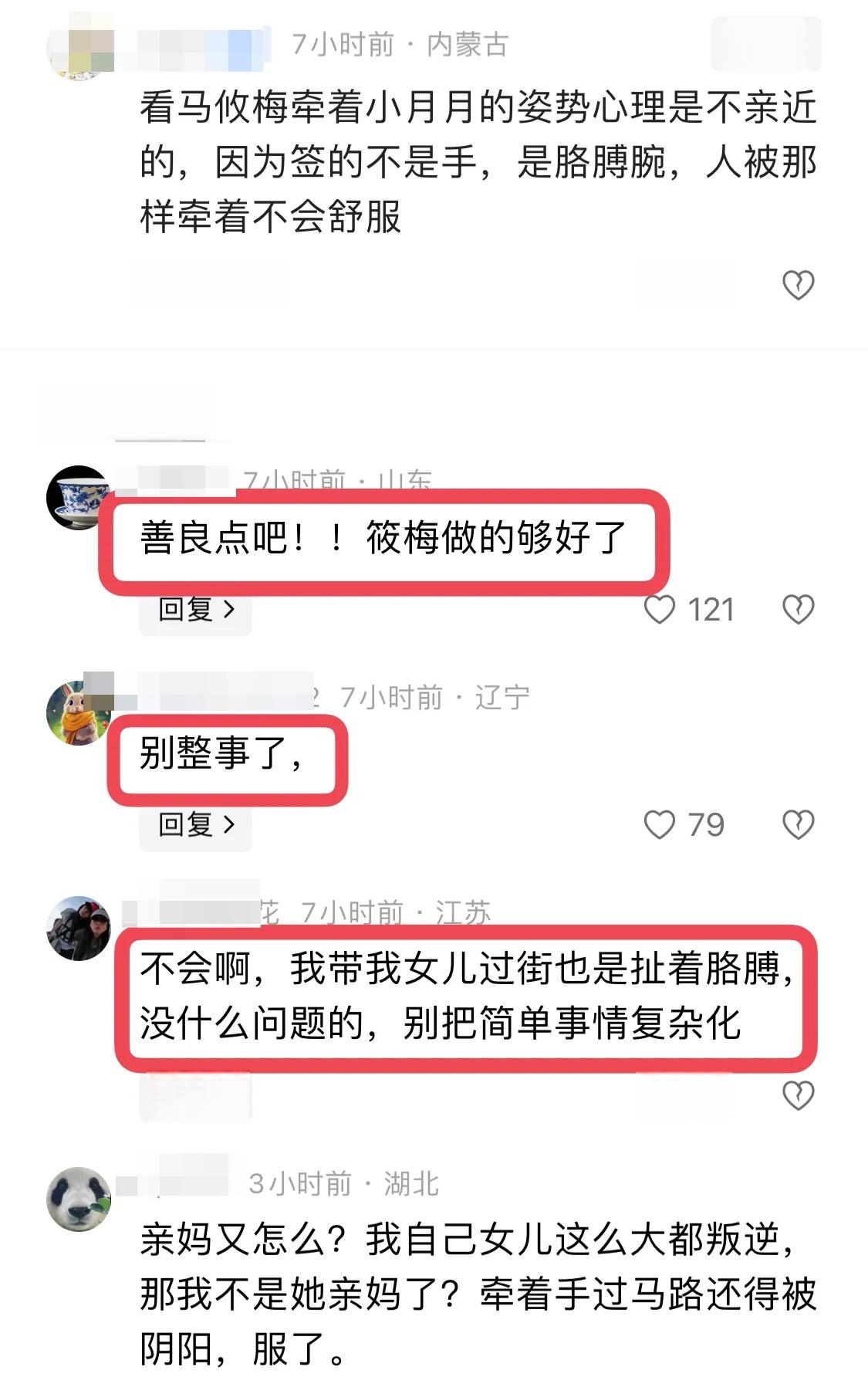Reply to the comment "善良点吧！！筱梅做的够好了"

coord(195,610)
